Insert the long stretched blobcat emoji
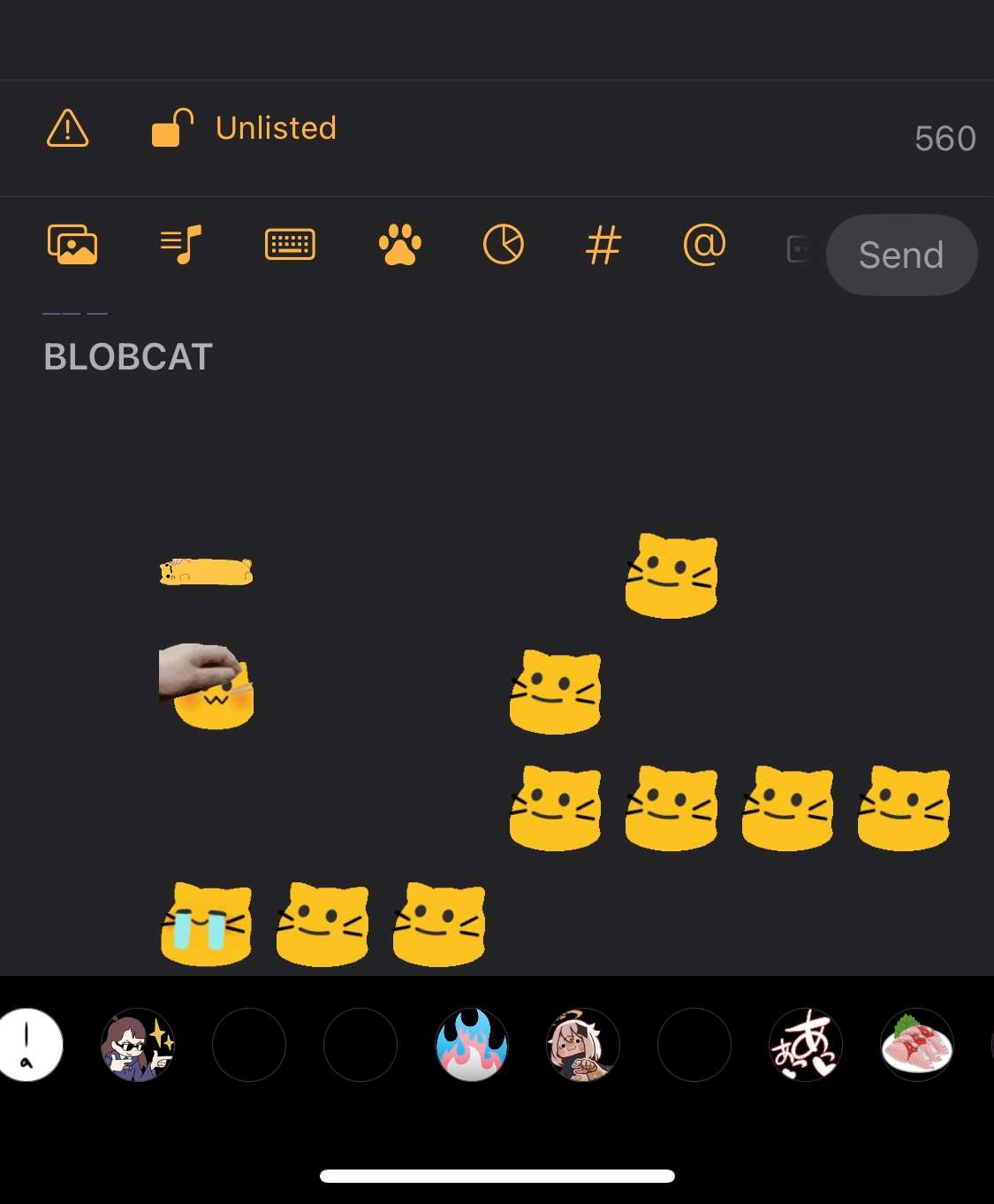Screen dimensions: 994x1204 (x=206, y=572)
